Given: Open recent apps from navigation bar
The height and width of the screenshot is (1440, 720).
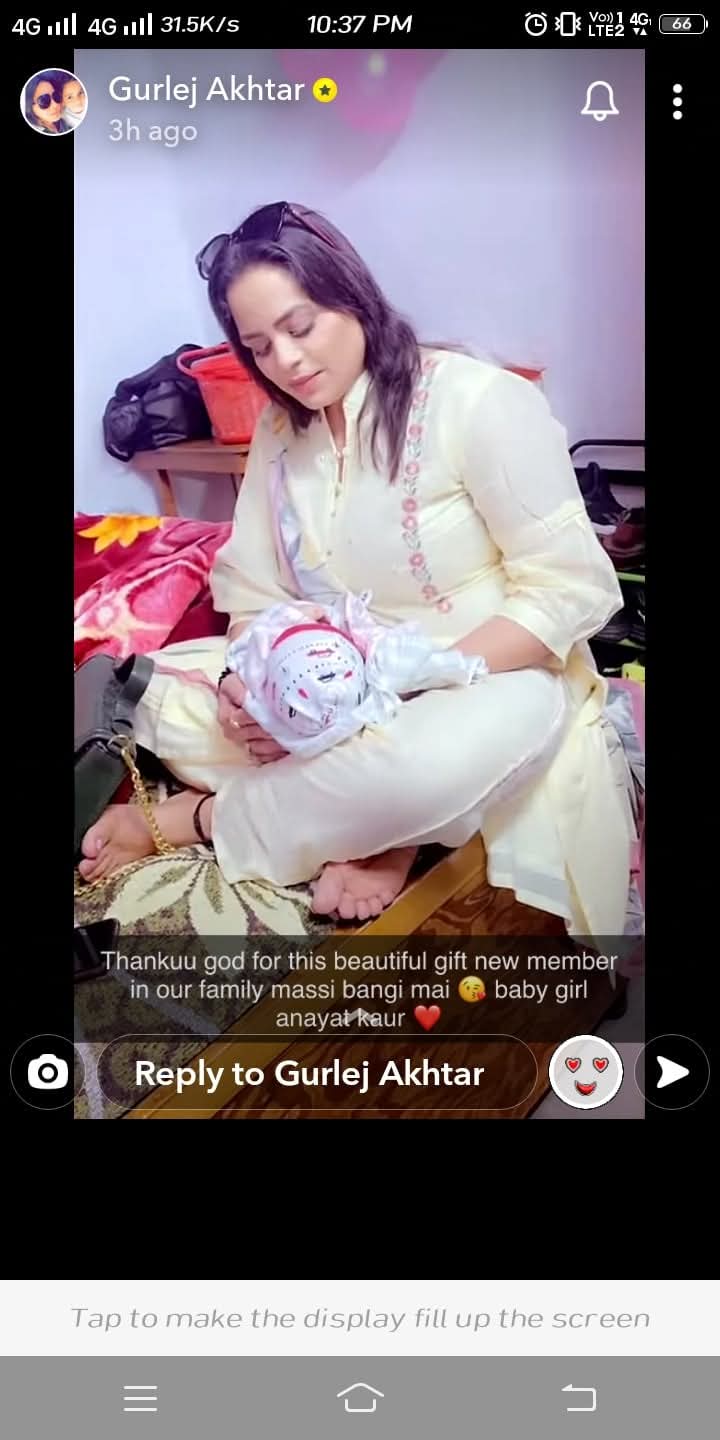Looking at the screenshot, I should point(140,1398).
